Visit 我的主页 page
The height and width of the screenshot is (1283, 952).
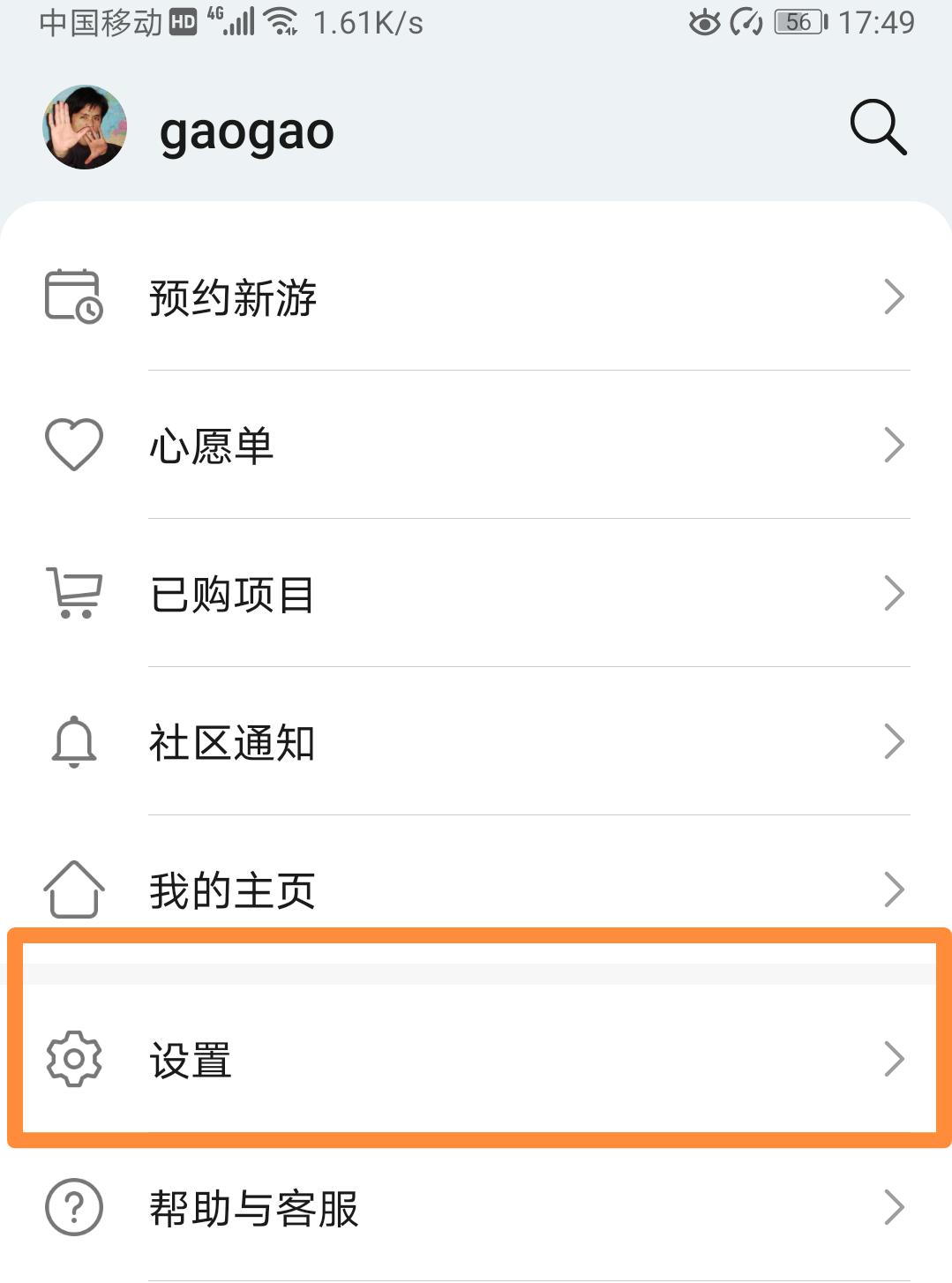[476, 889]
